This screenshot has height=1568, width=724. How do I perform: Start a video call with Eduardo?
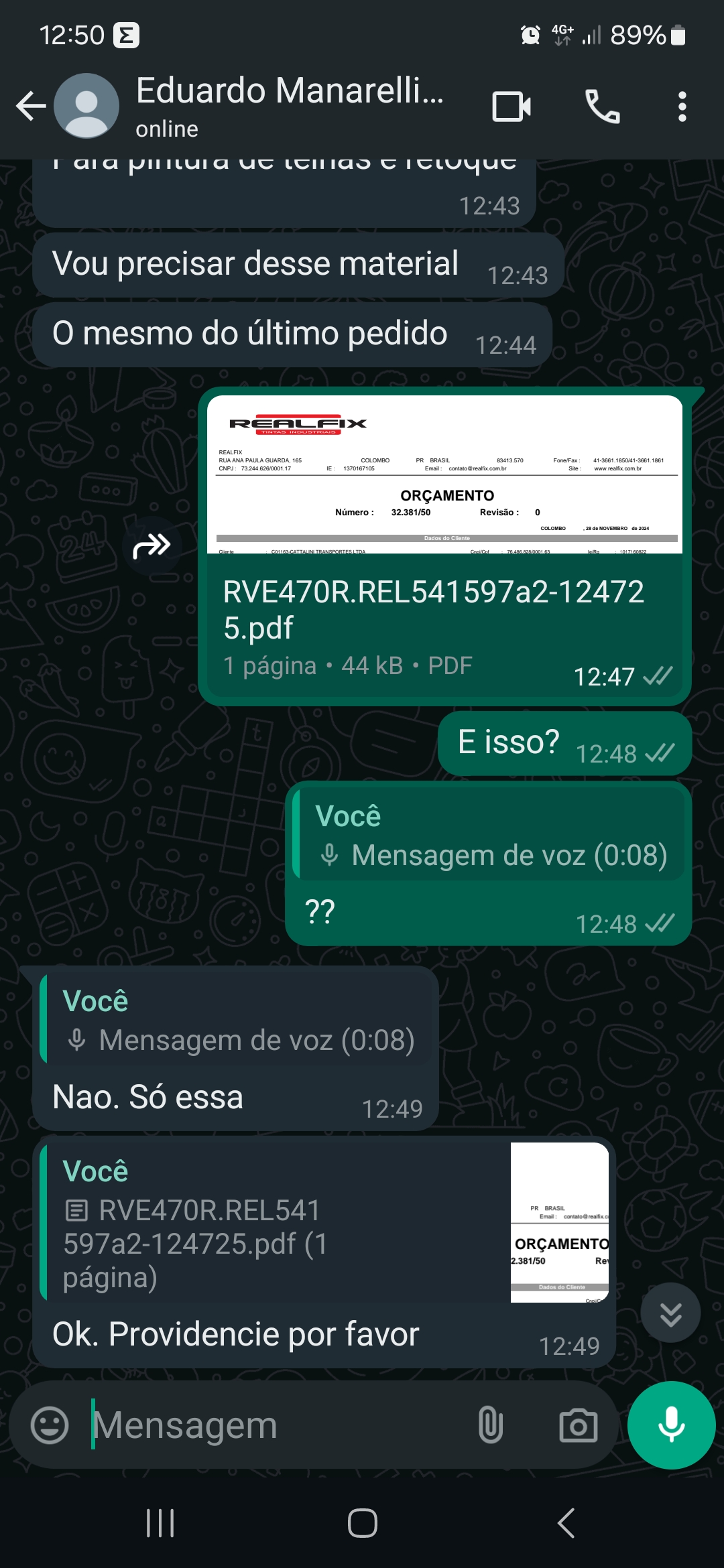click(511, 107)
